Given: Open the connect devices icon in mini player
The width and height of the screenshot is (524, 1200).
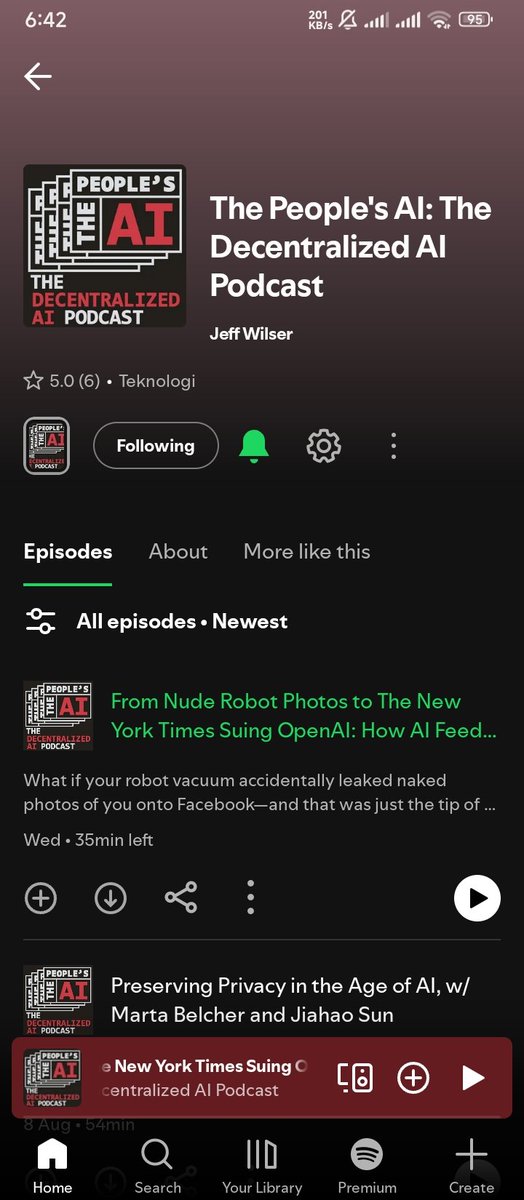Looking at the screenshot, I should coord(355,1077).
